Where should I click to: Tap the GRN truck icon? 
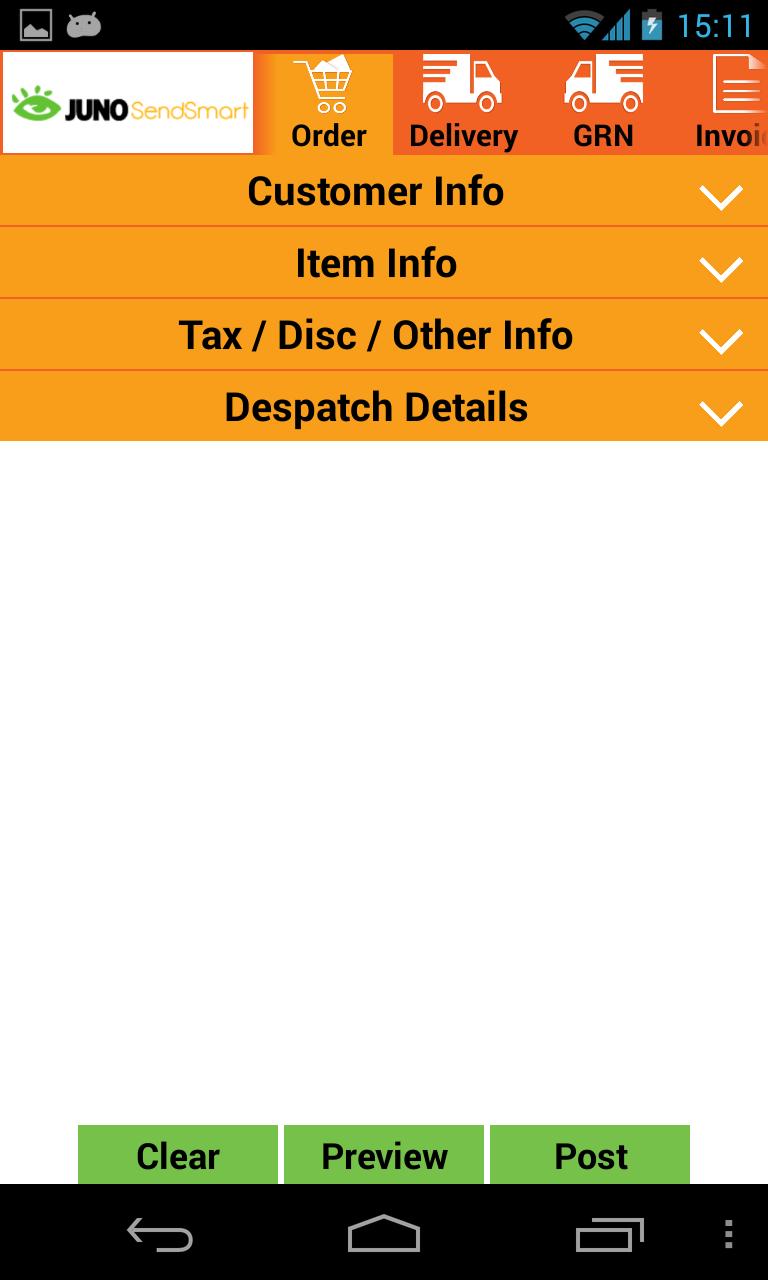[x=601, y=85]
